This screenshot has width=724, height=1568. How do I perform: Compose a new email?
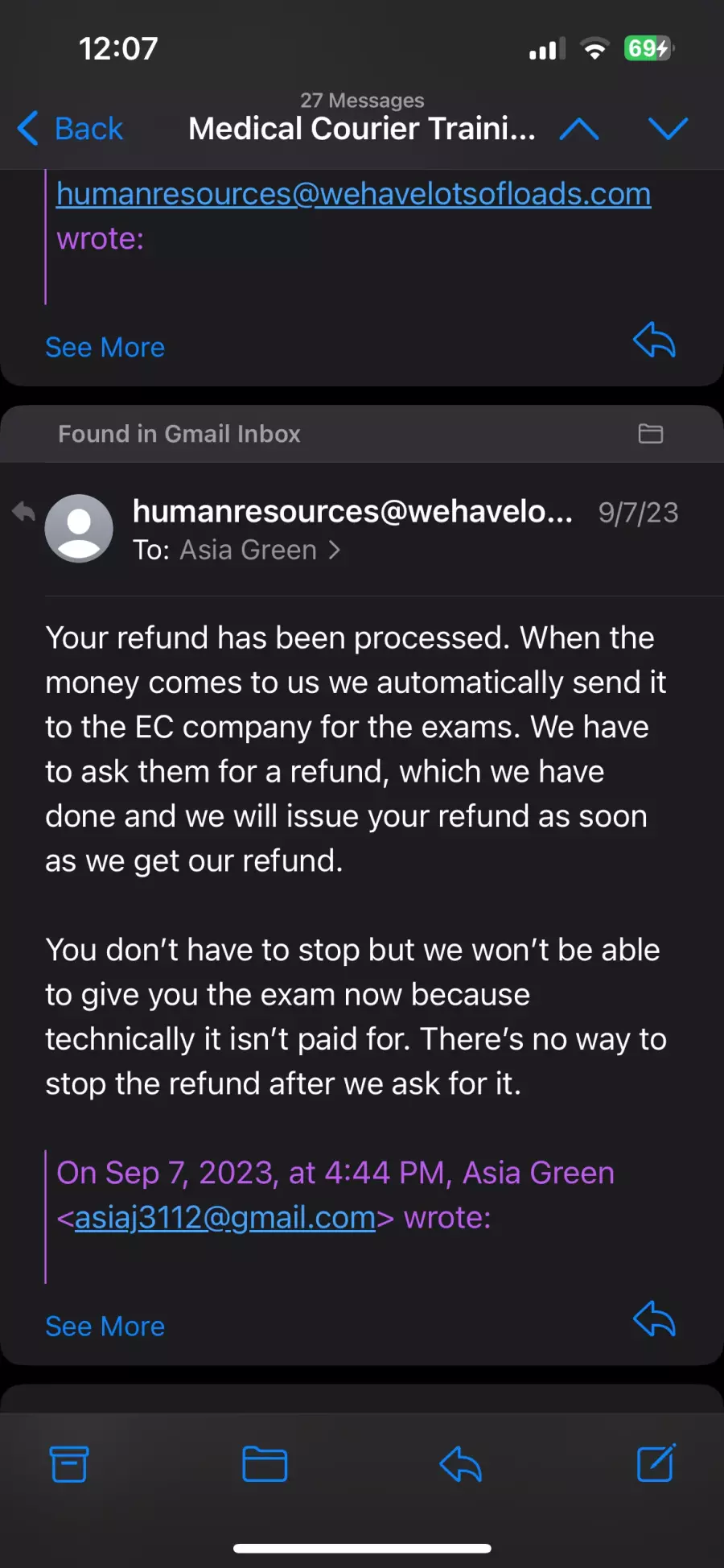[656, 1463]
